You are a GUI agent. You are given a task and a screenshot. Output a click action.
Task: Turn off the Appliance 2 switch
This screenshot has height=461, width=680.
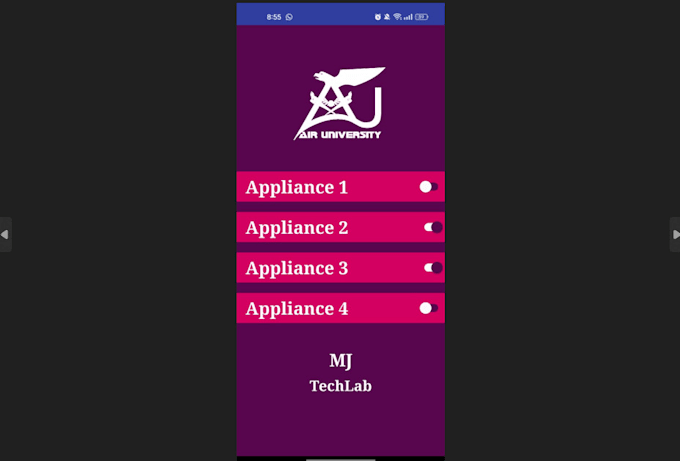point(433,228)
